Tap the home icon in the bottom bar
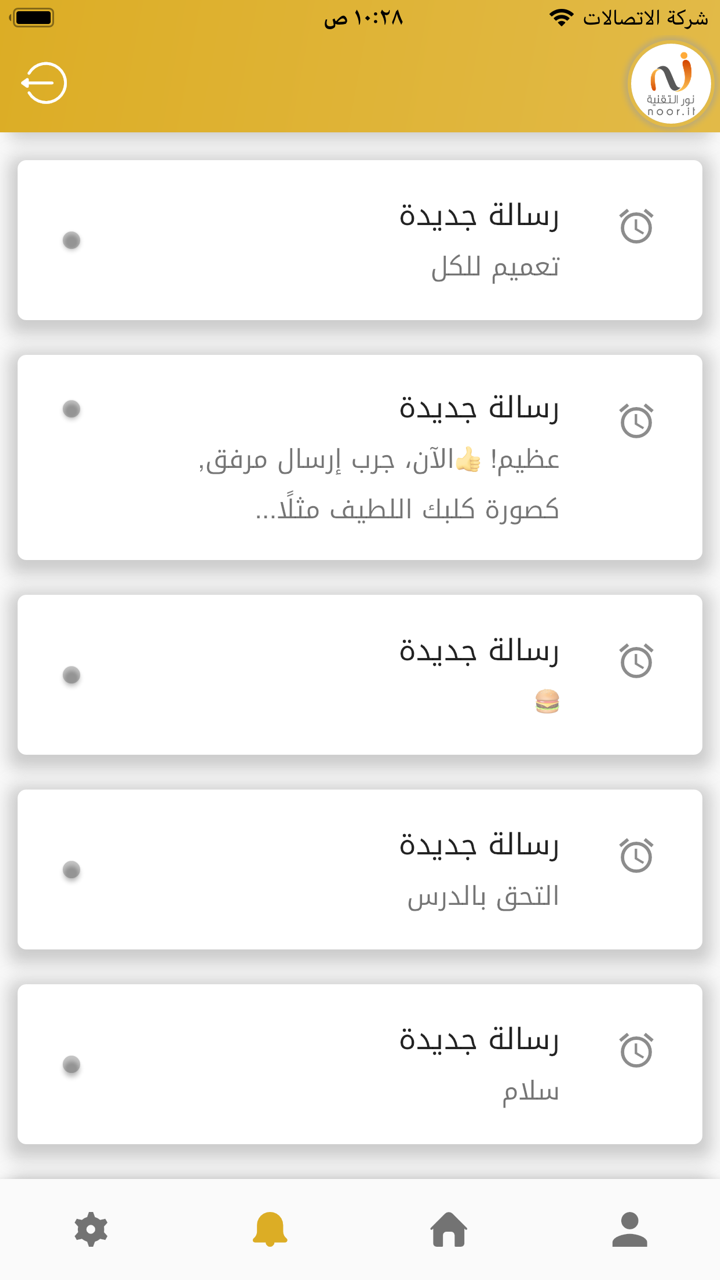 449,1228
